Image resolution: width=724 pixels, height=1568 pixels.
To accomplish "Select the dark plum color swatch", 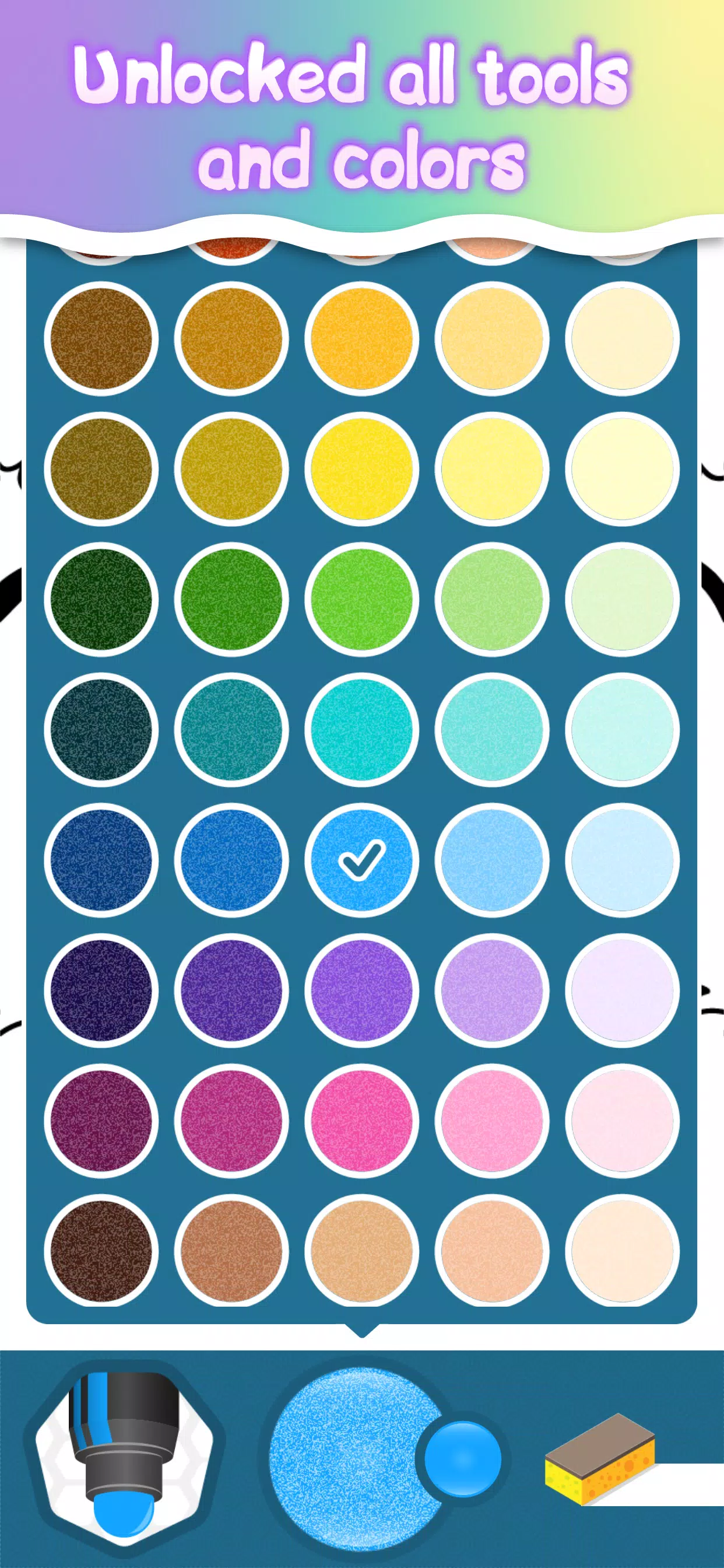I will coord(101,1121).
